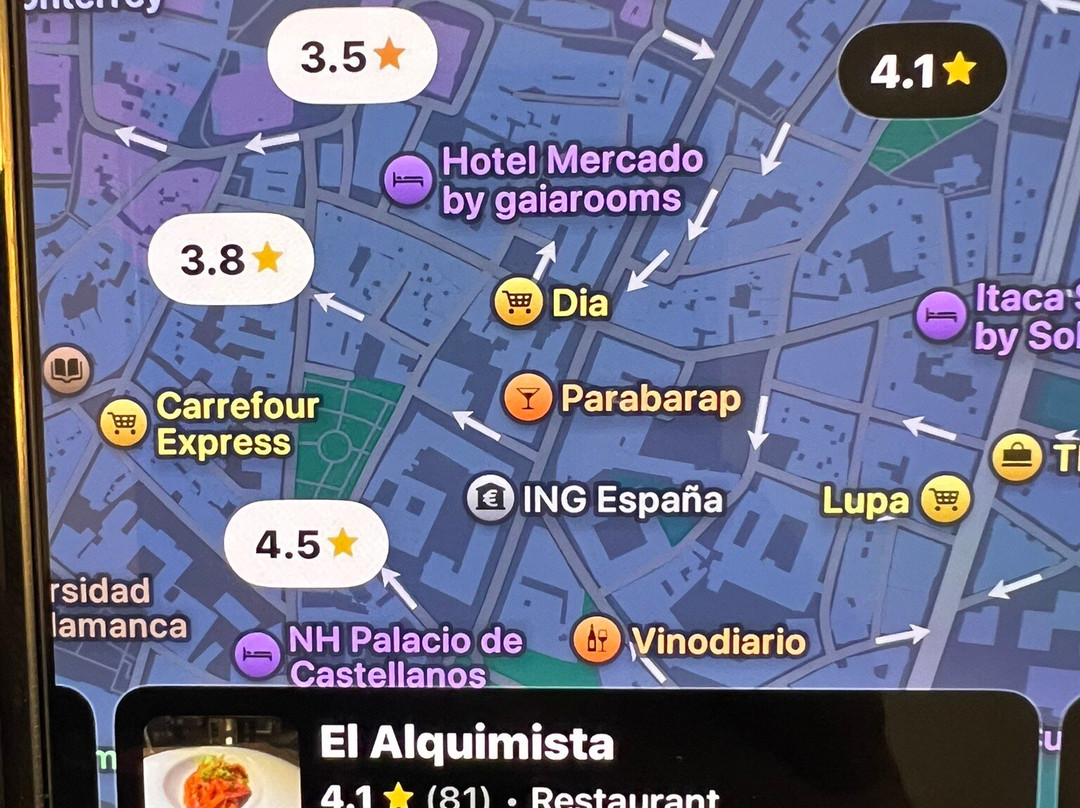Image resolution: width=1080 pixels, height=808 pixels.
Task: Open the Parabarap bar marker
Action: (x=528, y=399)
